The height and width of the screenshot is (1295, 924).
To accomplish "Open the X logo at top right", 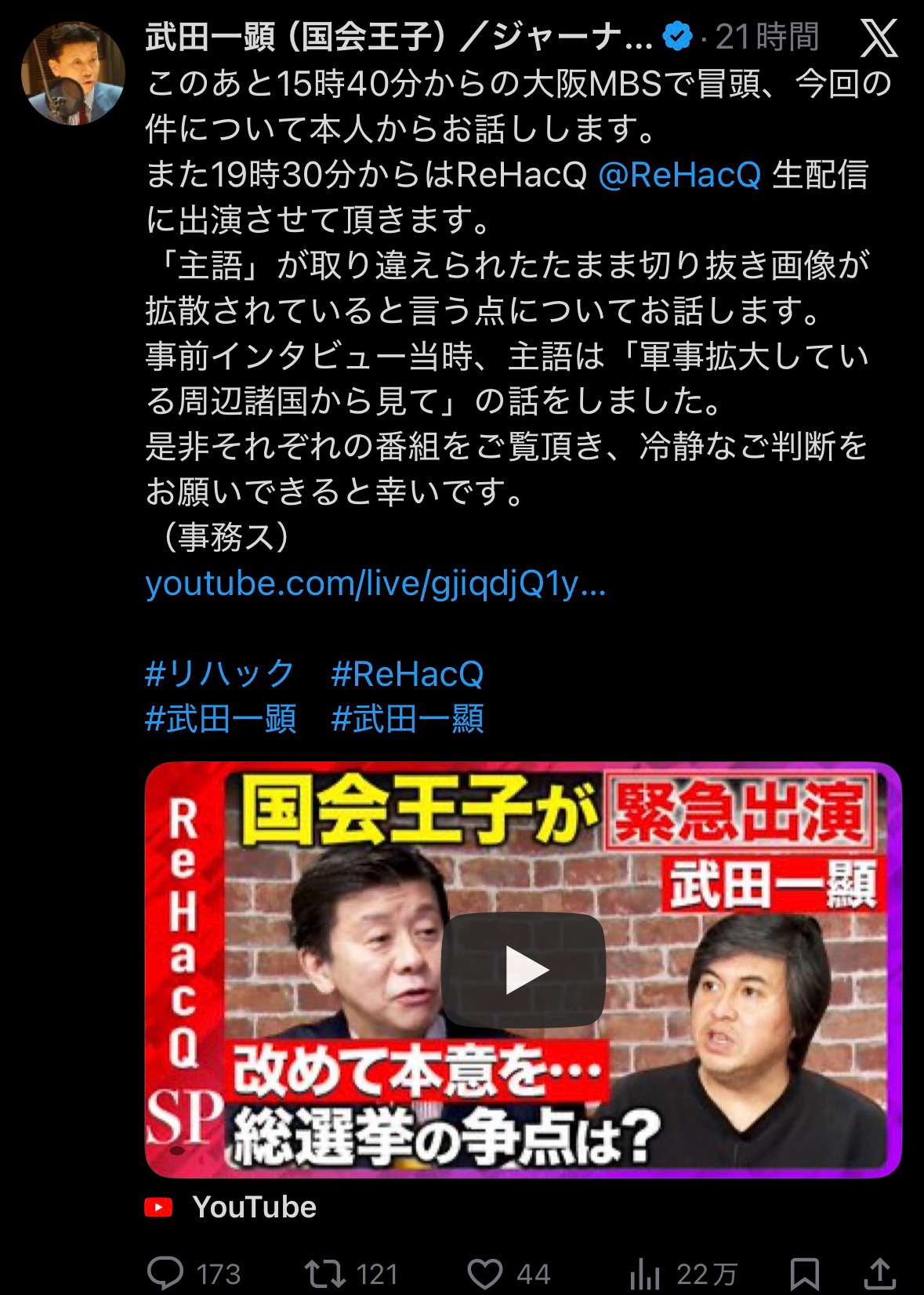I will point(879,37).
